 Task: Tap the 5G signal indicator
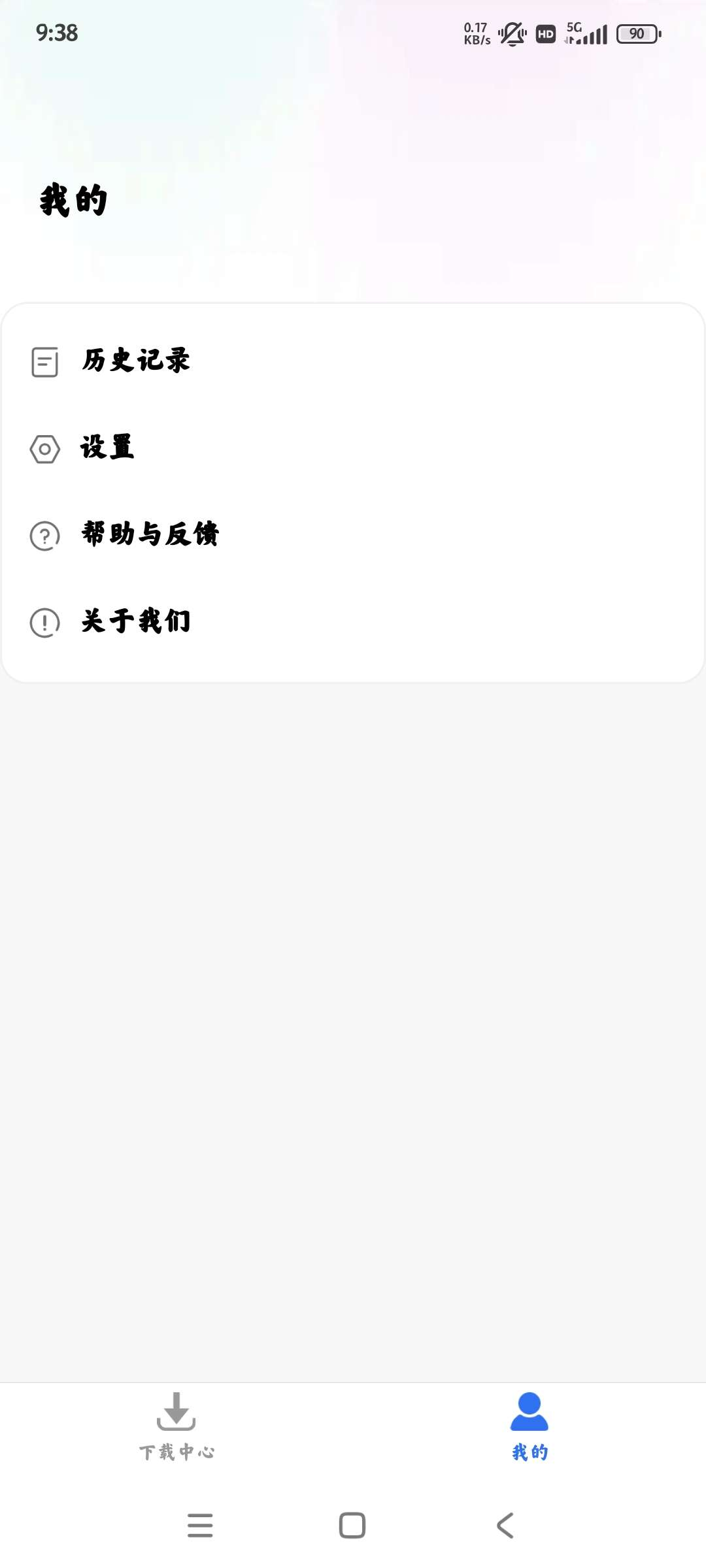pyautogui.click(x=587, y=33)
